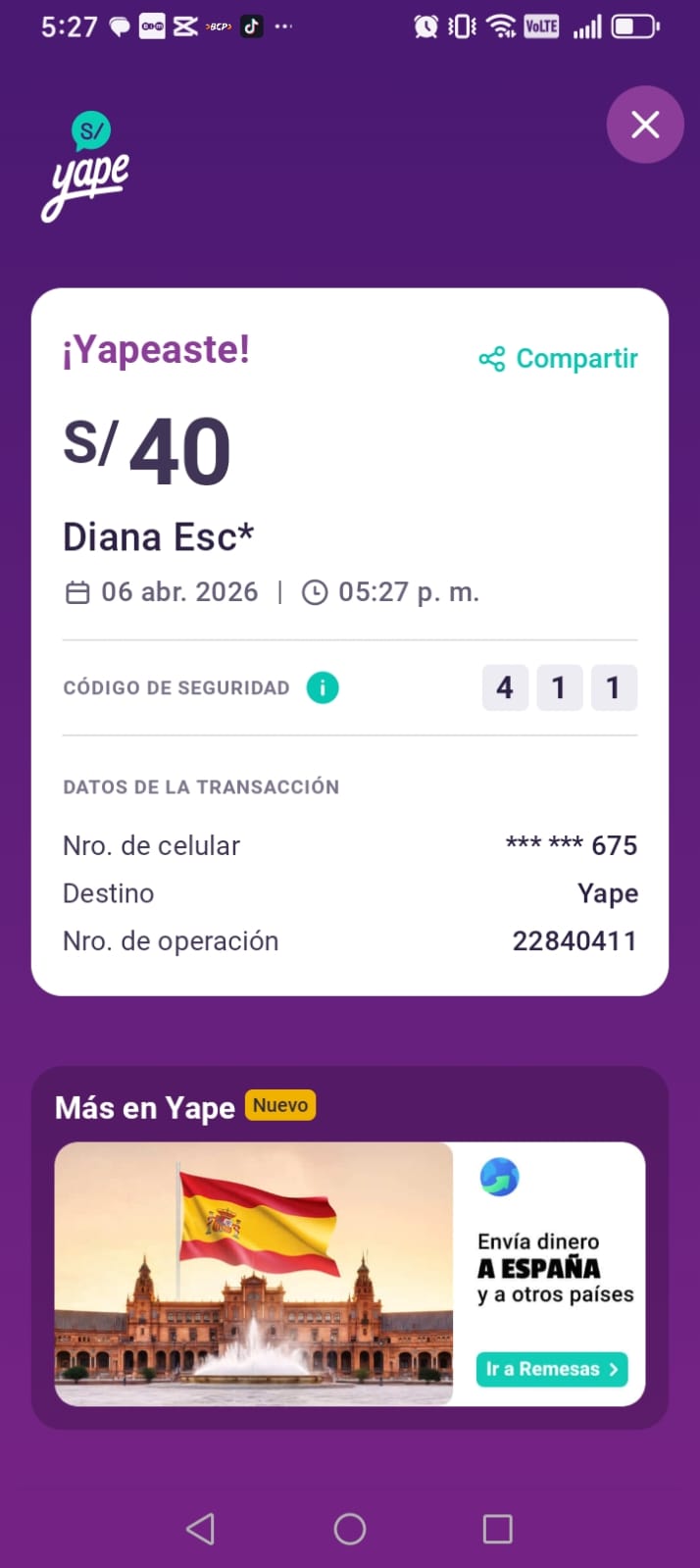Tap the Ir a Remesas button

pyautogui.click(x=552, y=1369)
